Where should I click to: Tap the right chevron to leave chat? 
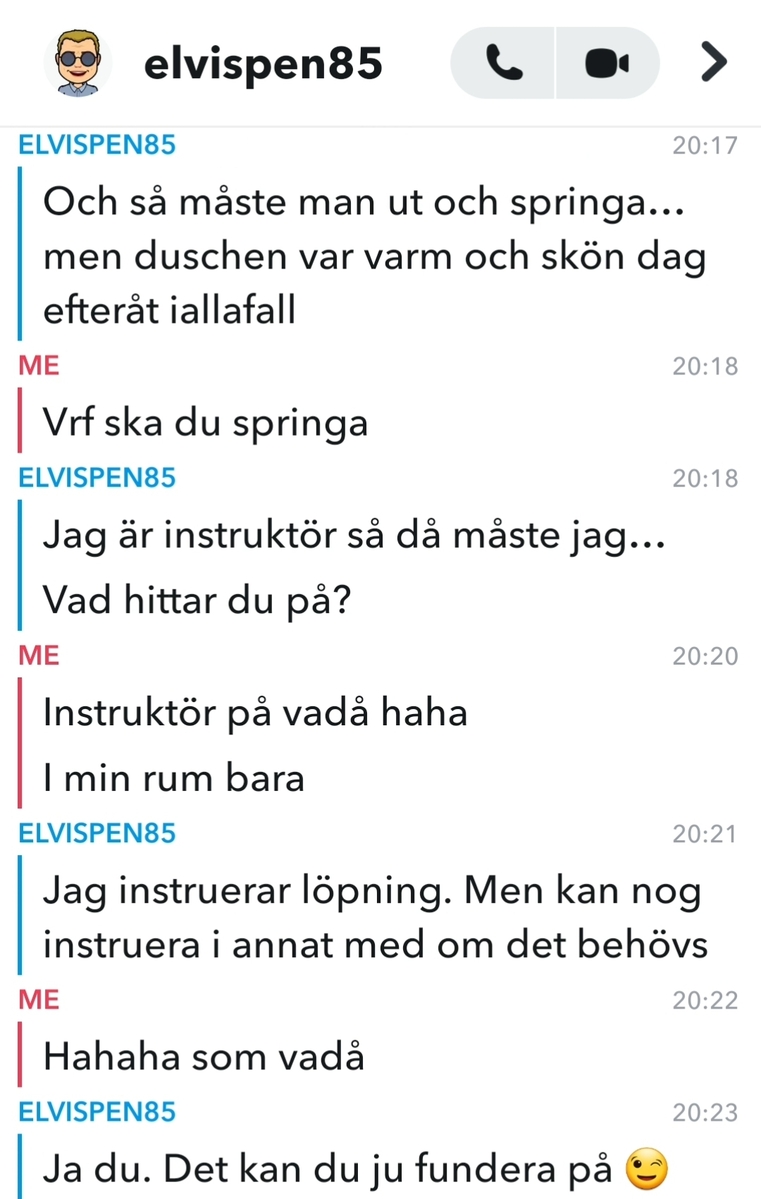712,63
